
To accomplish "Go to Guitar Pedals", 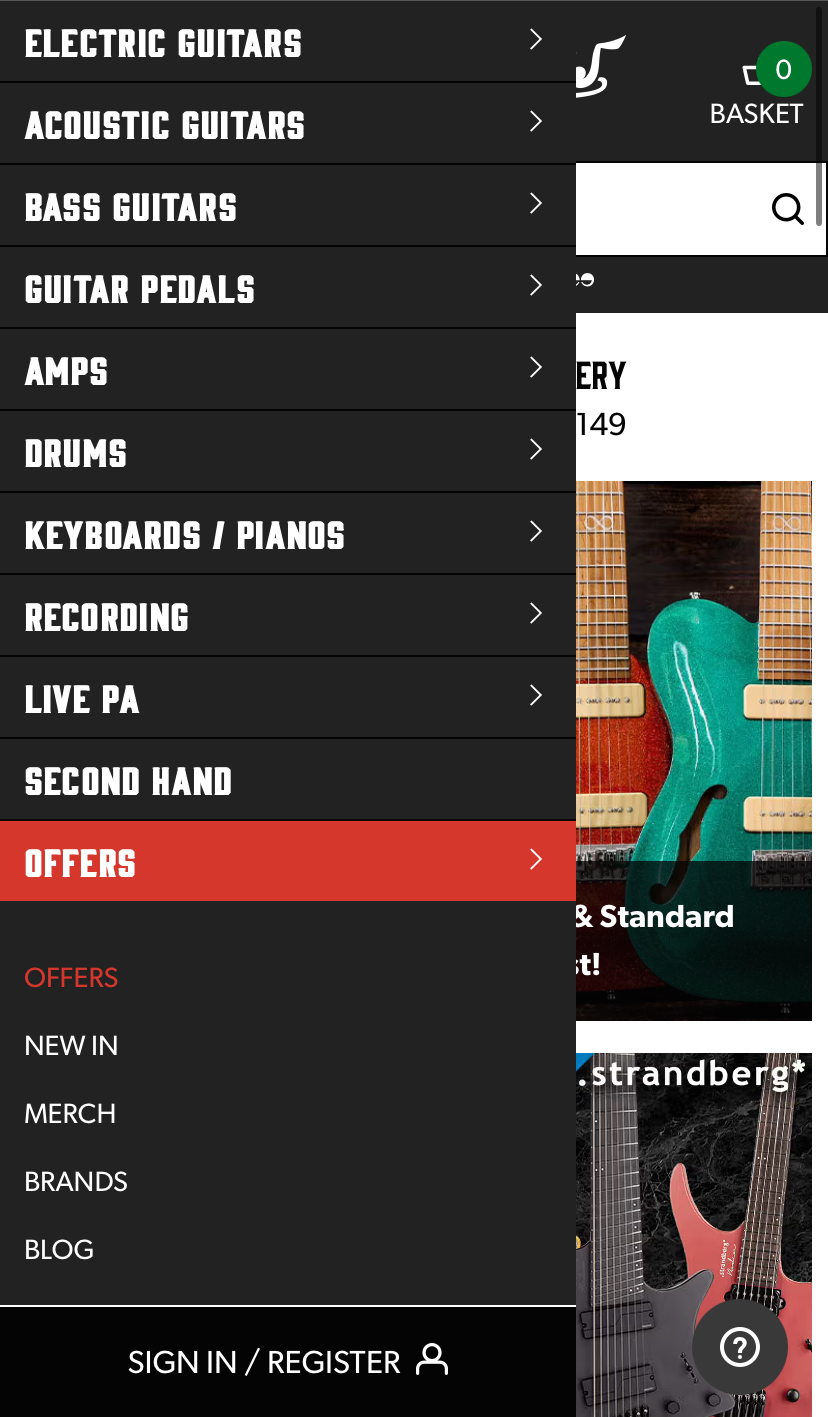I will (x=287, y=288).
